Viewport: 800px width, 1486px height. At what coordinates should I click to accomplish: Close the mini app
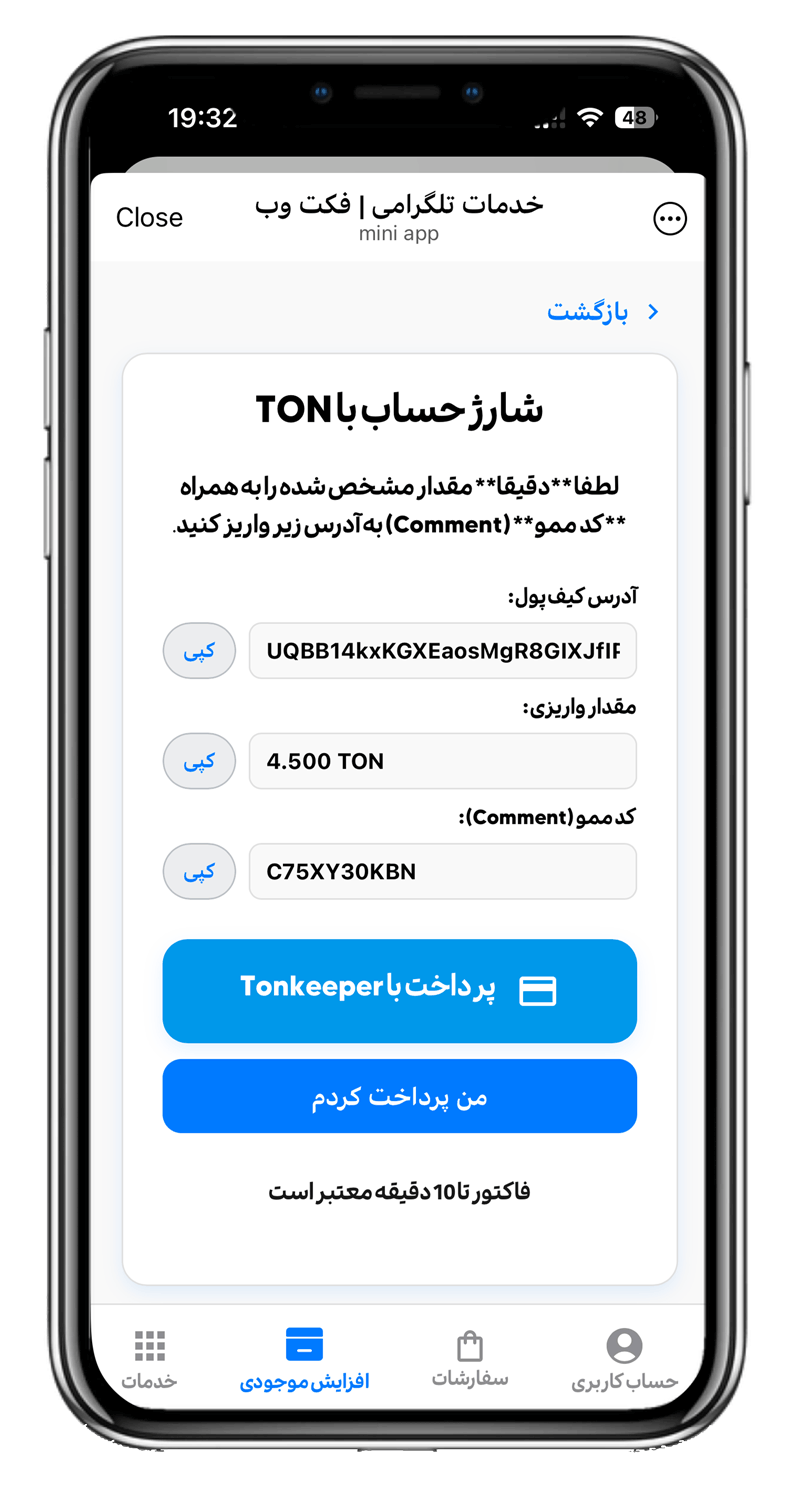[x=149, y=218]
